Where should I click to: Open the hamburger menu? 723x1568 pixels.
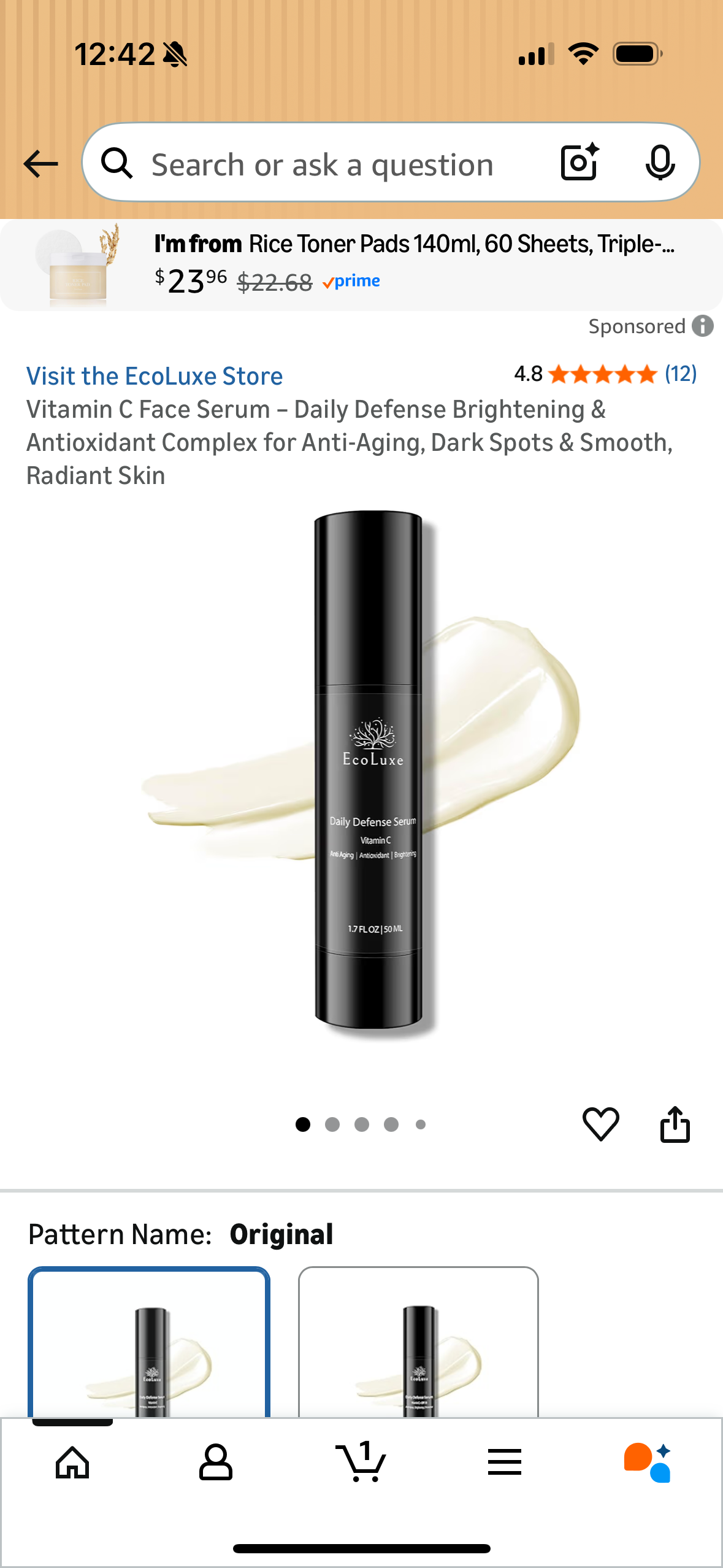tap(504, 1462)
